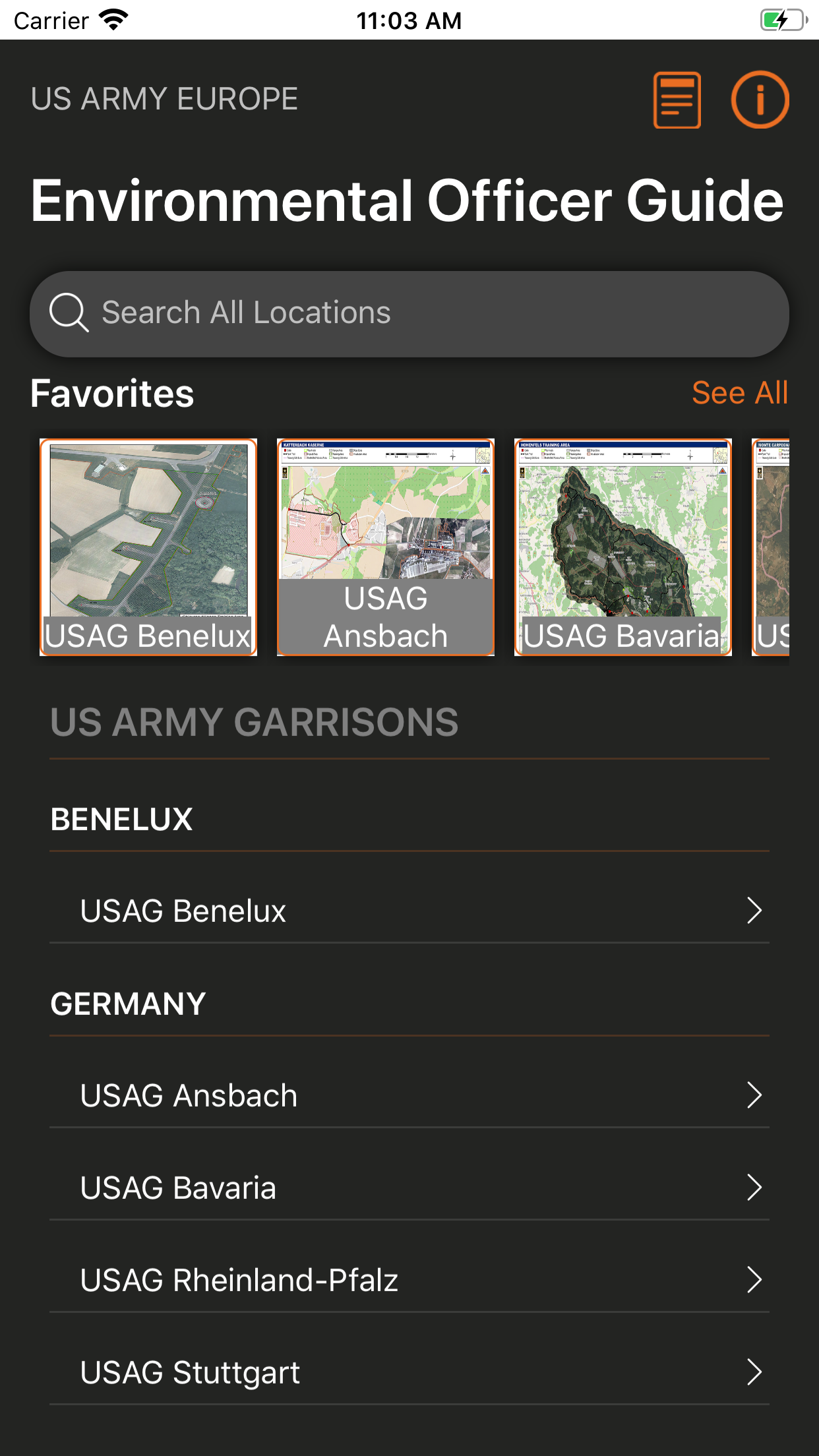Open the info icon

[760, 100]
